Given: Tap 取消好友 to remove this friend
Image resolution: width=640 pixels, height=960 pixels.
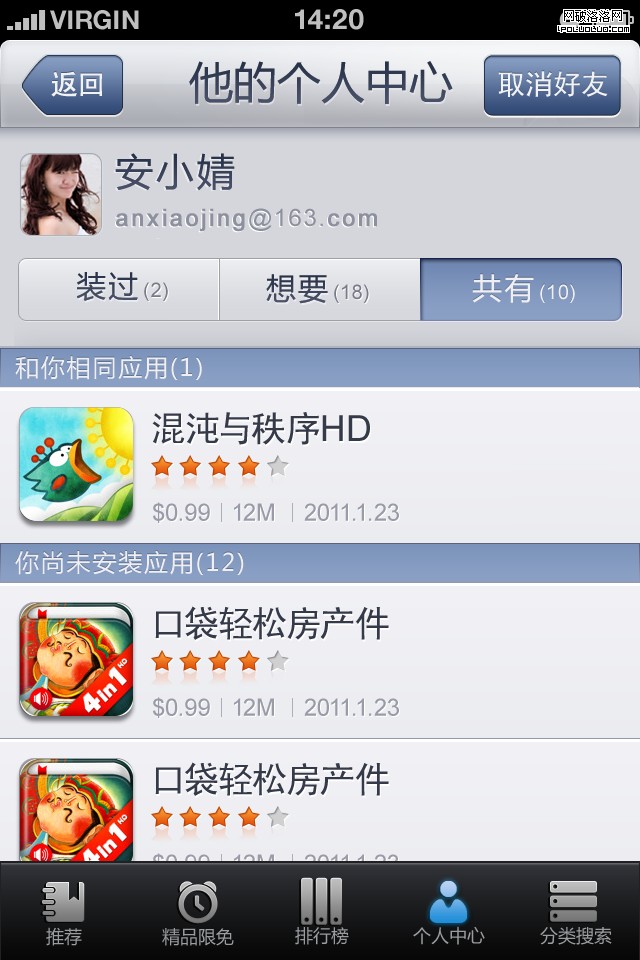Looking at the screenshot, I should click(x=552, y=85).
